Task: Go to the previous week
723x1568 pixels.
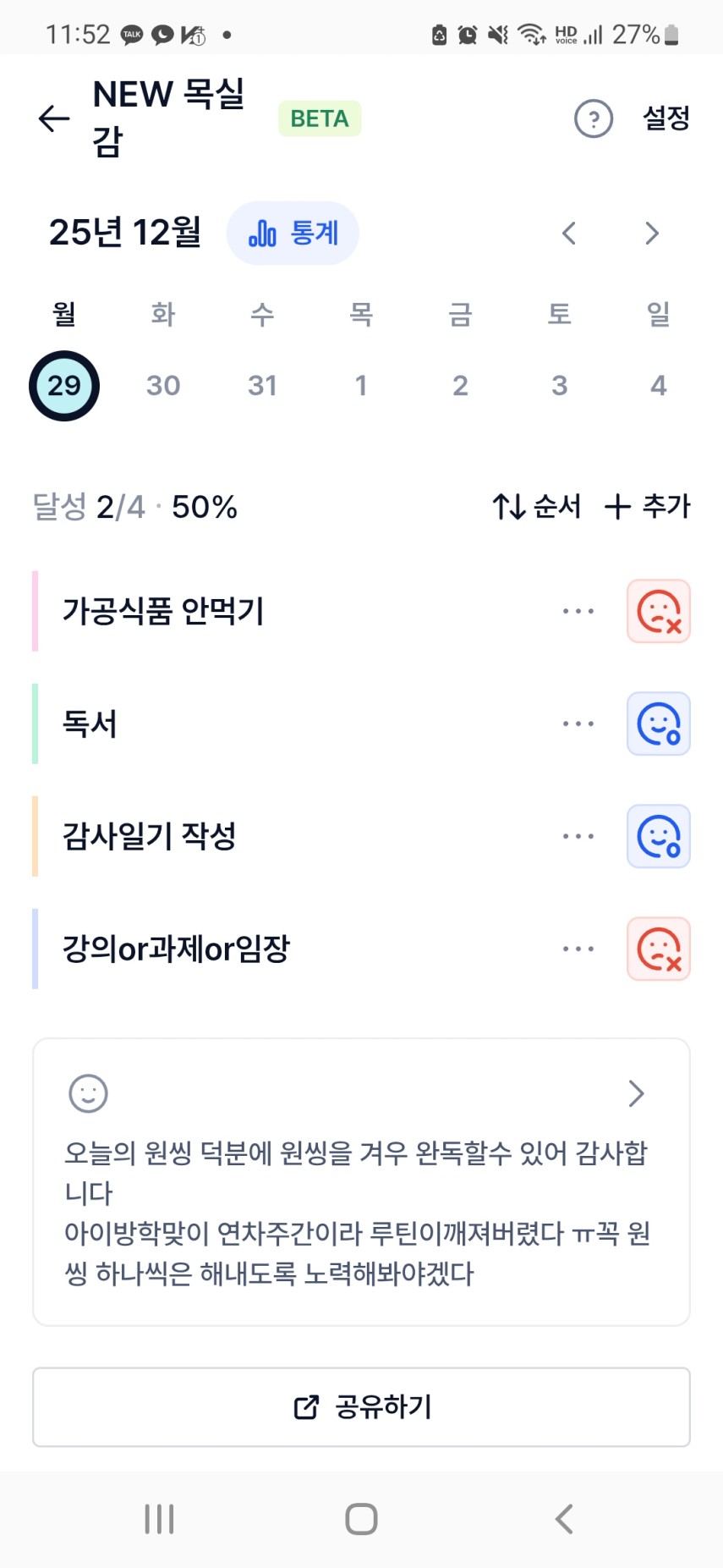Action: coord(569,233)
